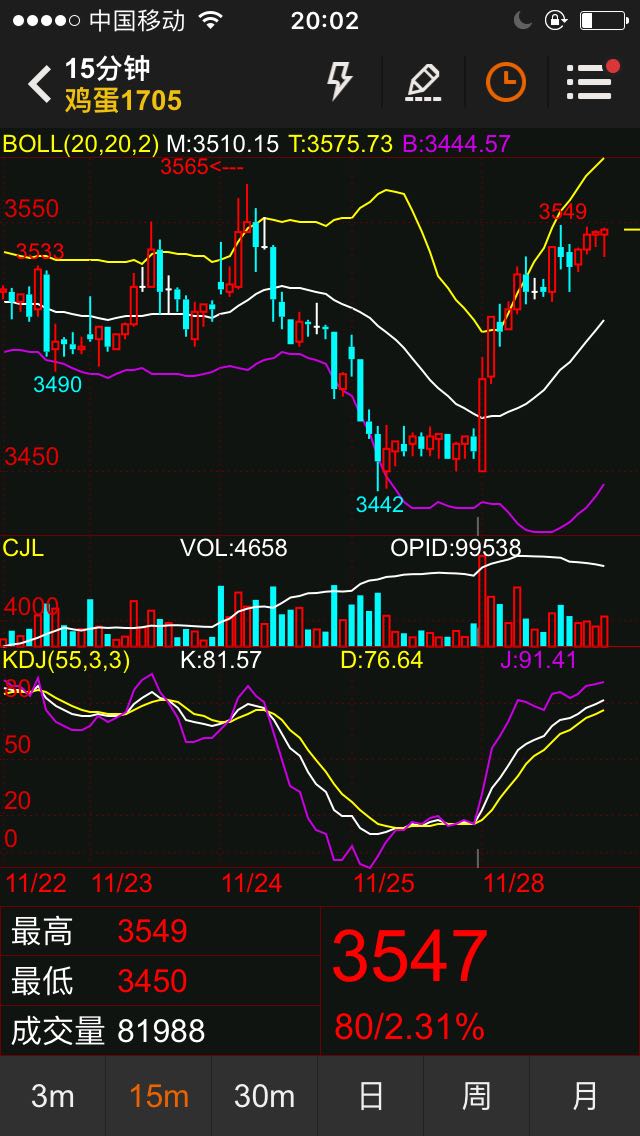Viewport: 640px width, 1136px height.
Task: Tap the CJL volume indicator label
Action: [x=23, y=548]
